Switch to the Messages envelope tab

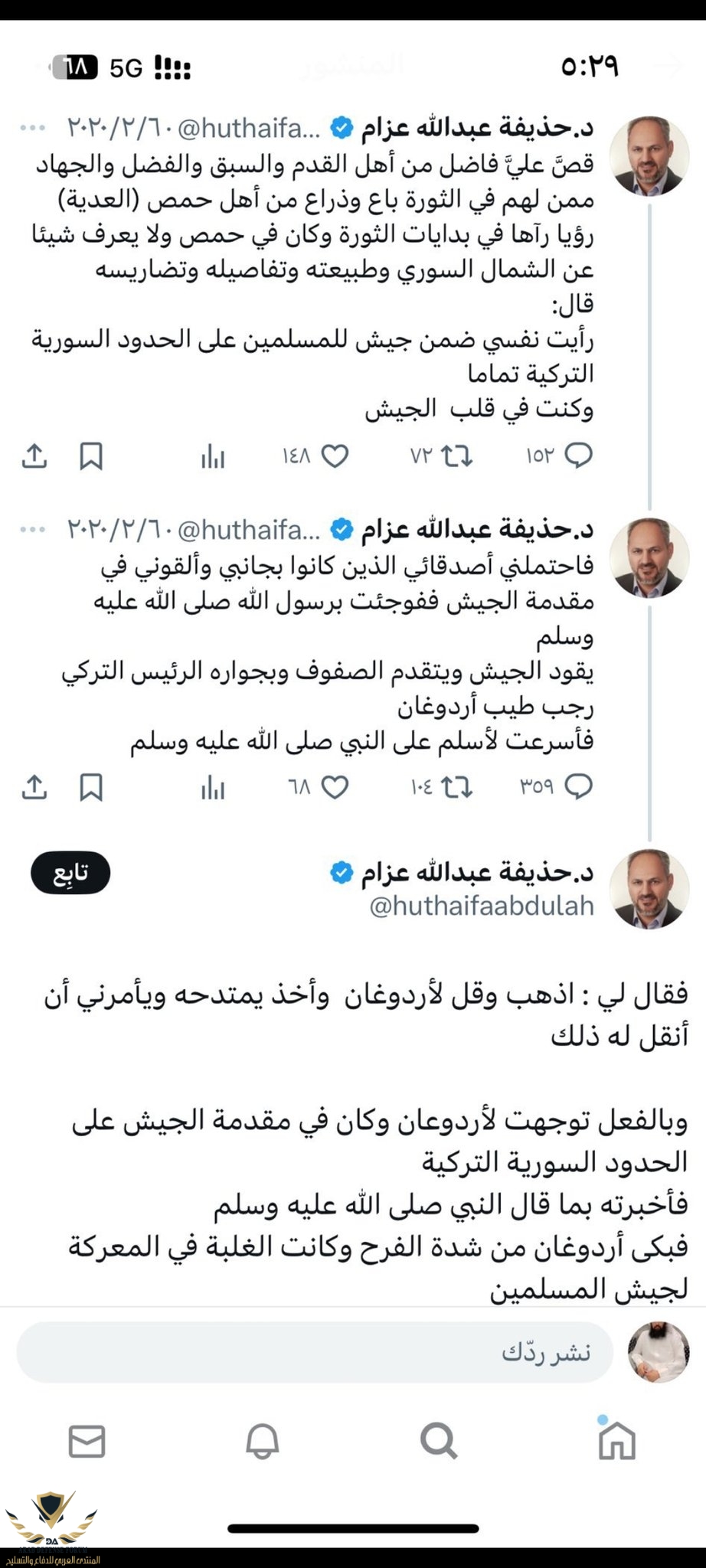click(x=87, y=1442)
